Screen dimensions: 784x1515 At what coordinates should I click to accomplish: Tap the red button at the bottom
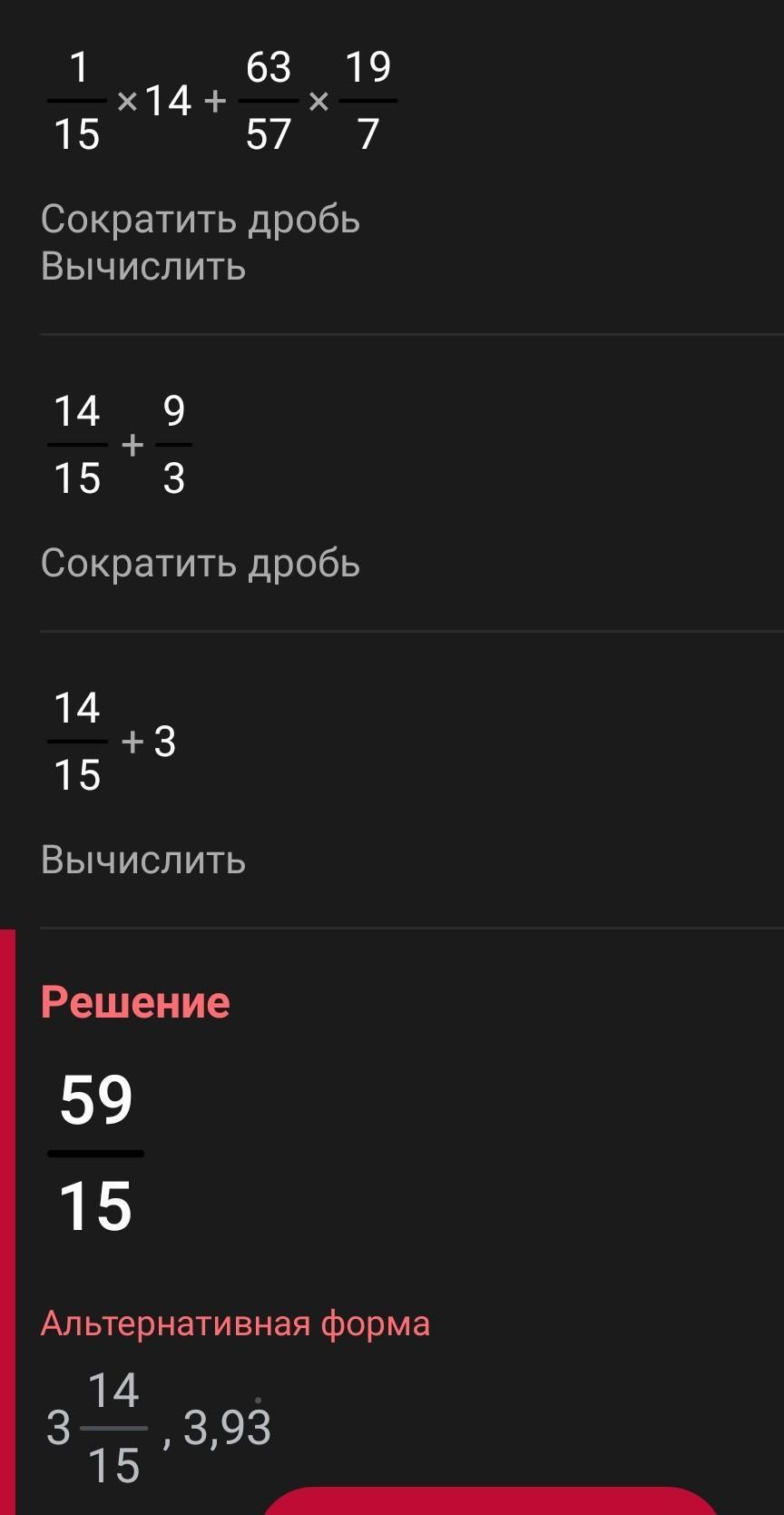(490, 1502)
